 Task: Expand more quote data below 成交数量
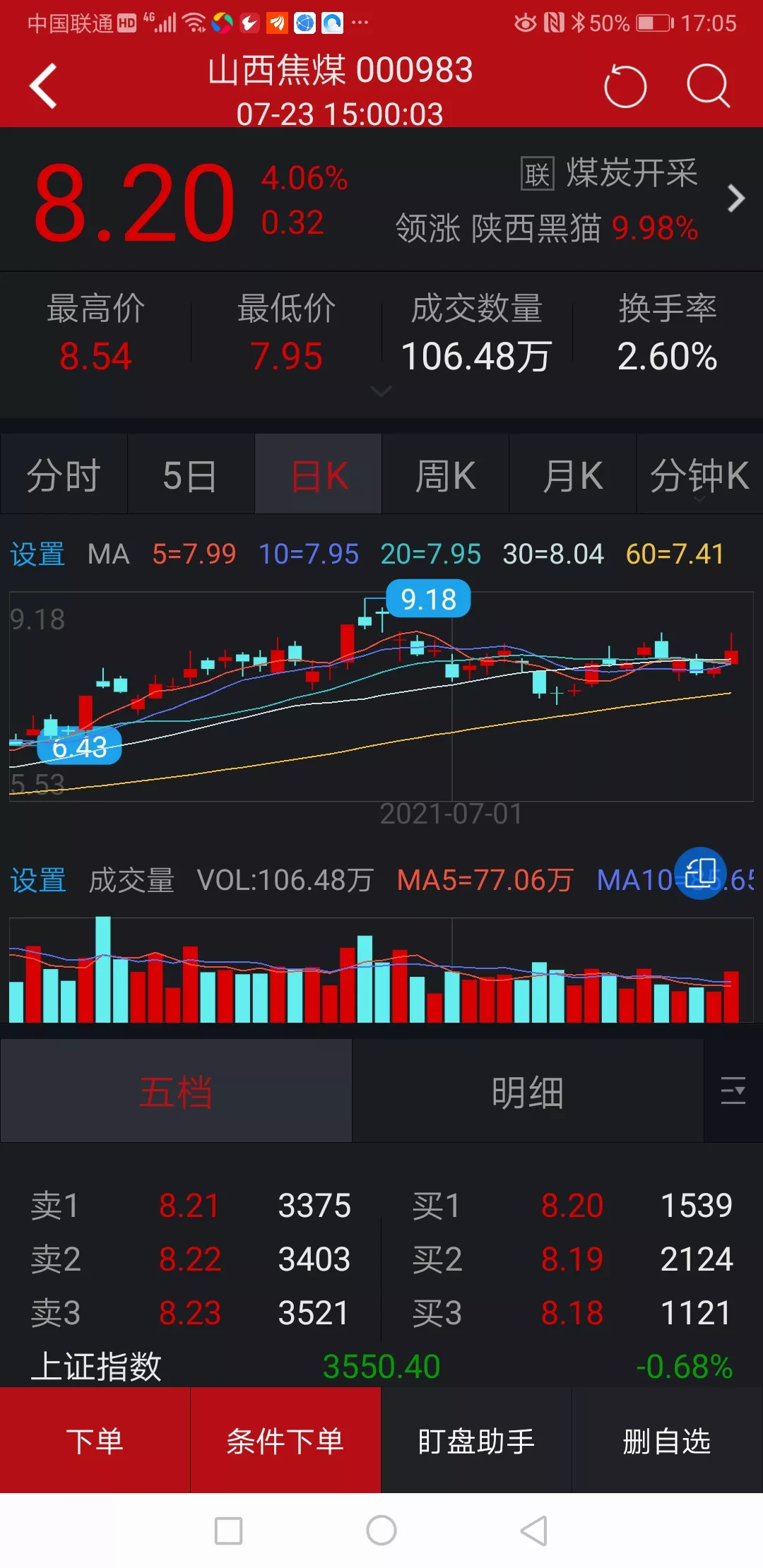point(381,391)
